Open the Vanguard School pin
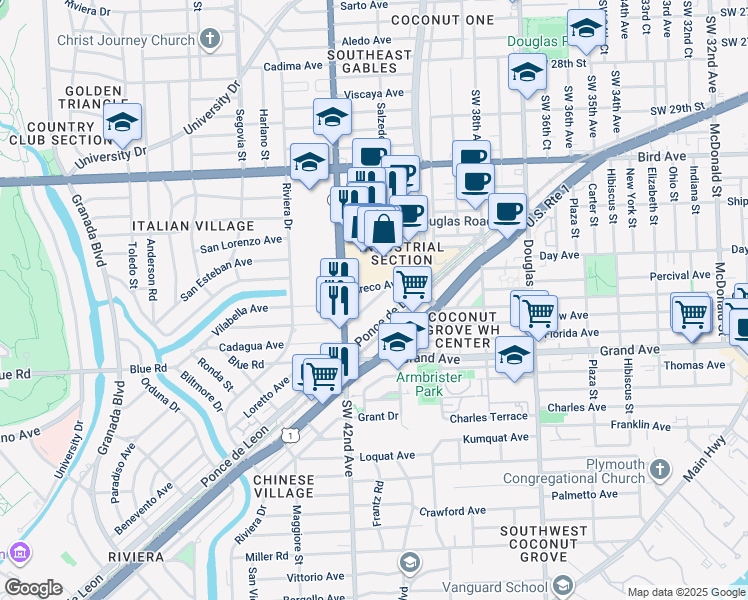Screen dimensions: 748x600 [x=563, y=586]
